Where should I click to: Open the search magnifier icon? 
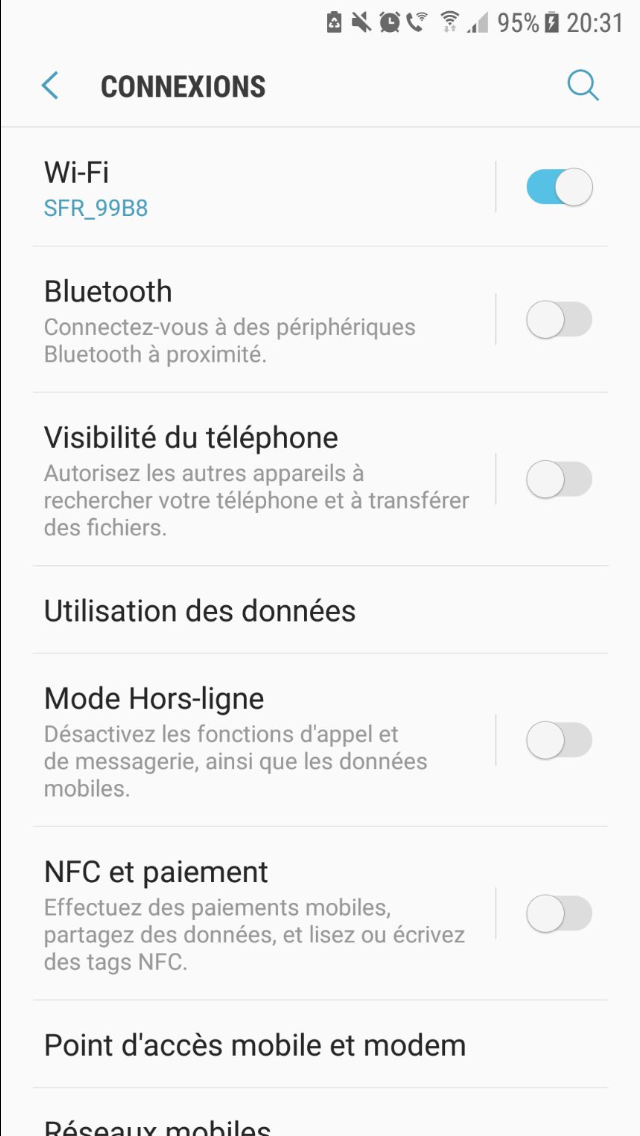(x=582, y=86)
